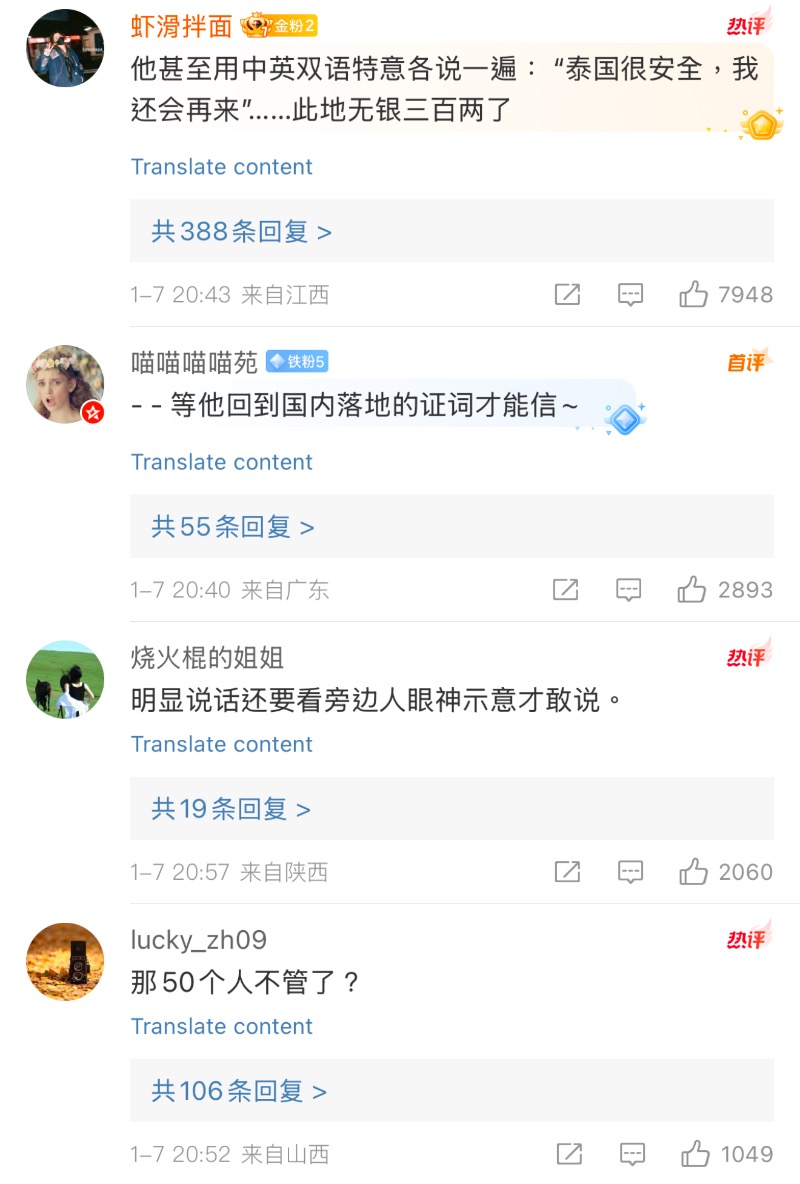This screenshot has width=800, height=1184.
Task: Open 烧火棍的姐姐's profile avatar
Action: 65,679
